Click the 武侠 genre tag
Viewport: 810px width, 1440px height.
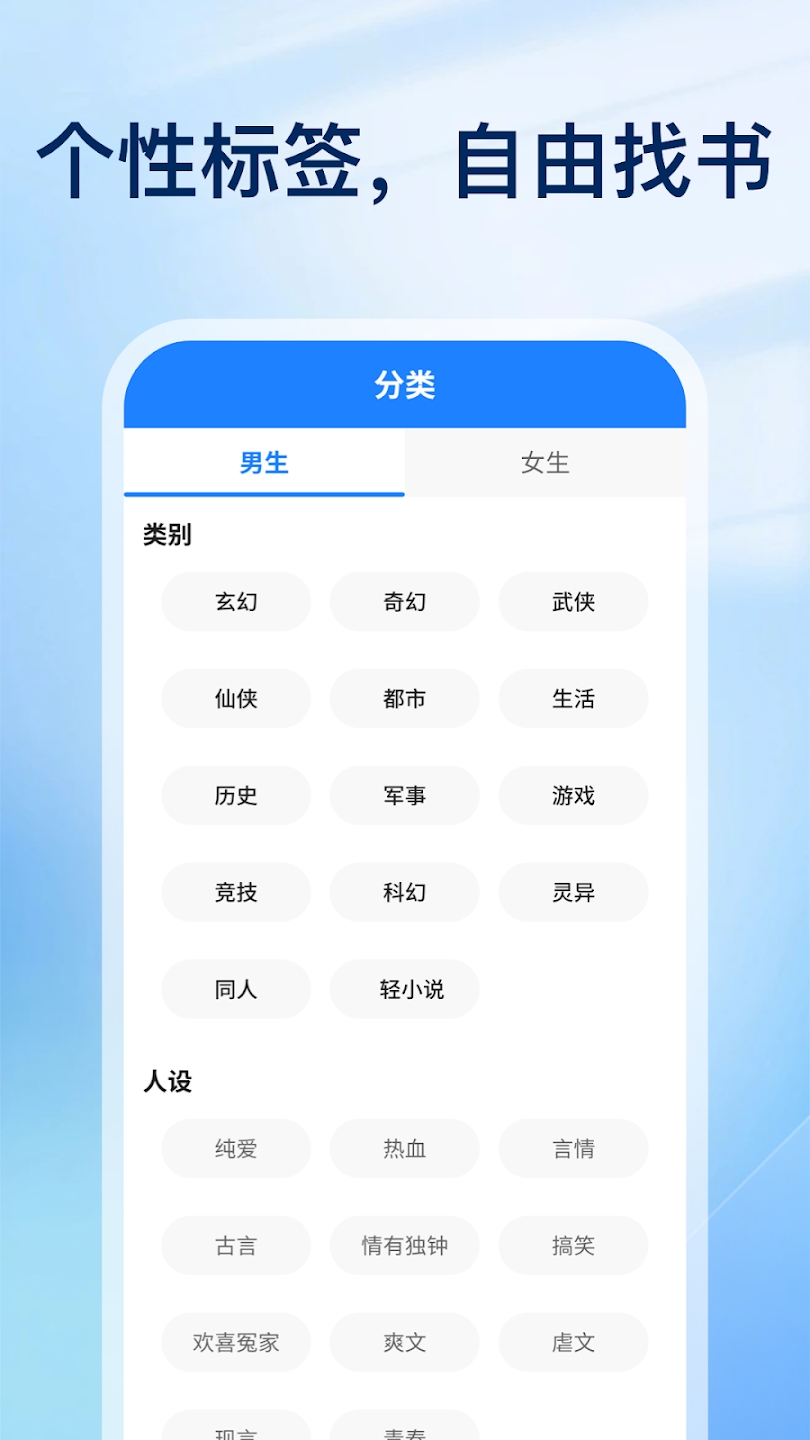click(572, 602)
